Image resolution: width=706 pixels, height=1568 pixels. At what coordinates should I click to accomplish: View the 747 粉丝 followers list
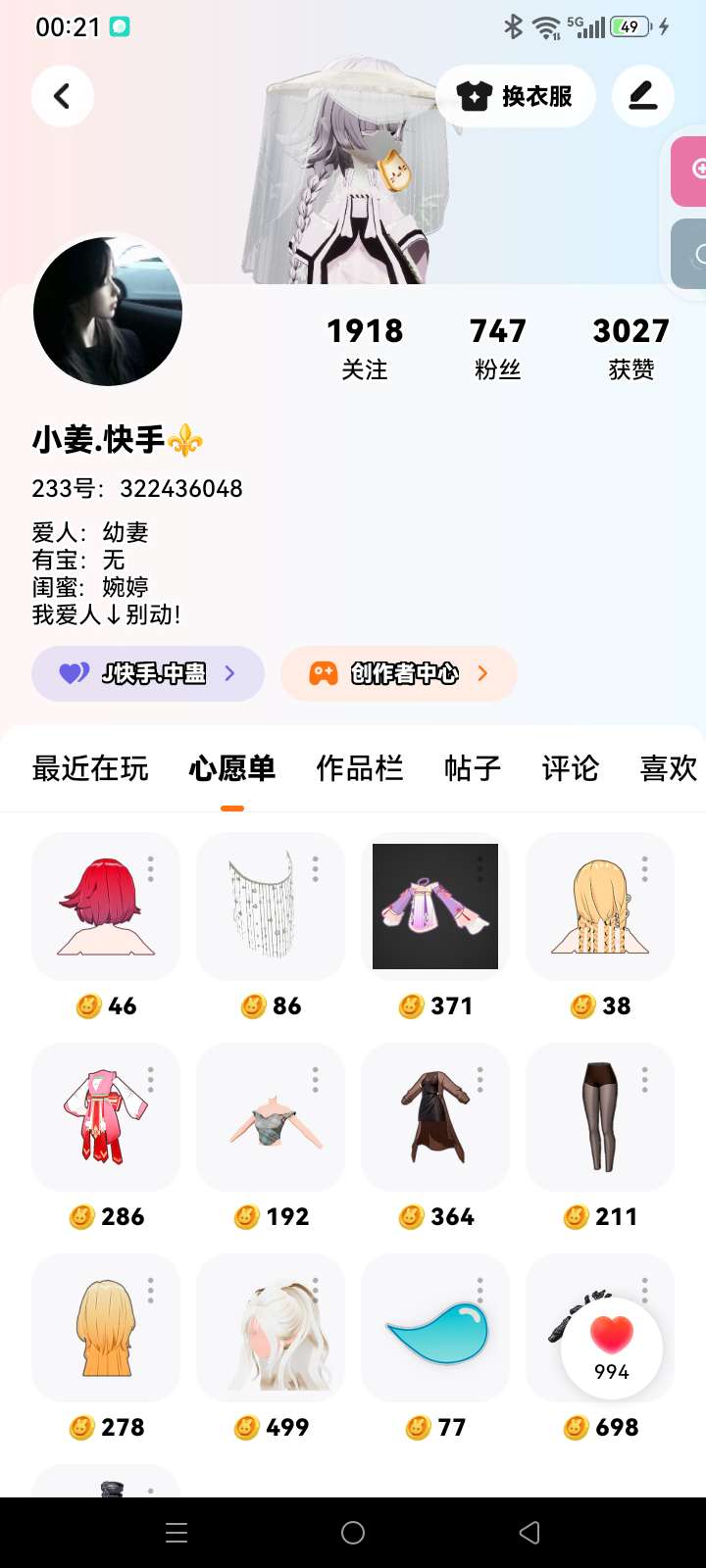pyautogui.click(x=497, y=348)
